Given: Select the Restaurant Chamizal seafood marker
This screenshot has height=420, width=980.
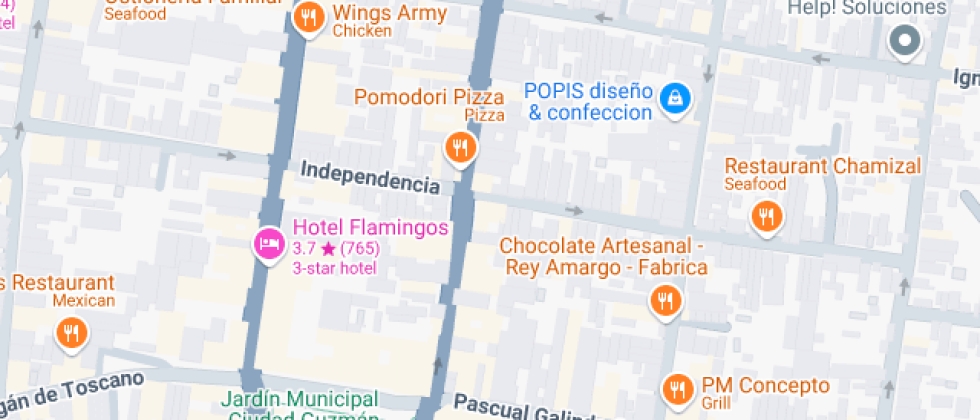Looking at the screenshot, I should coord(767,216).
